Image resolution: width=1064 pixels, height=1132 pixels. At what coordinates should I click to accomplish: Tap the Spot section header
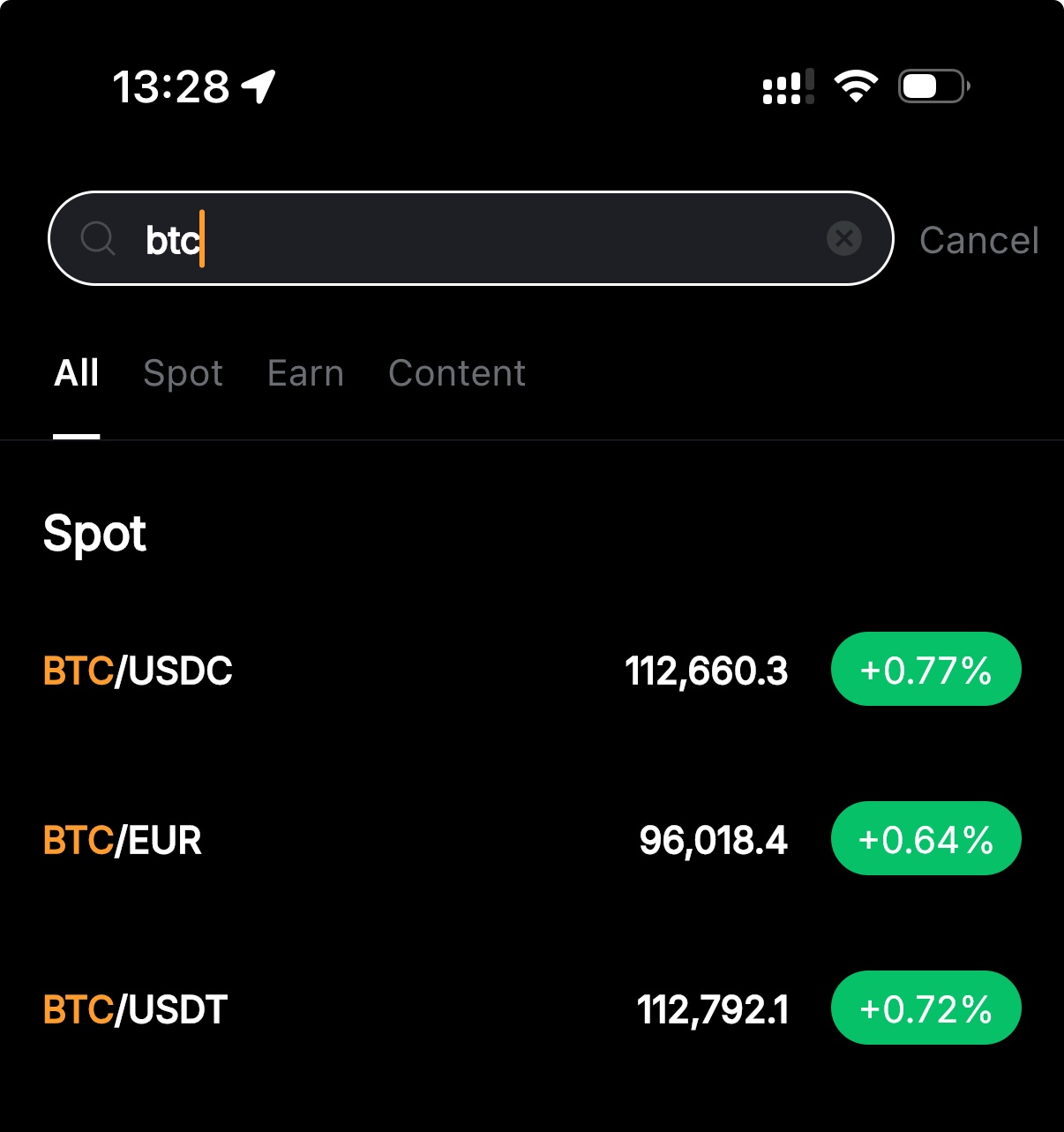[x=95, y=532]
